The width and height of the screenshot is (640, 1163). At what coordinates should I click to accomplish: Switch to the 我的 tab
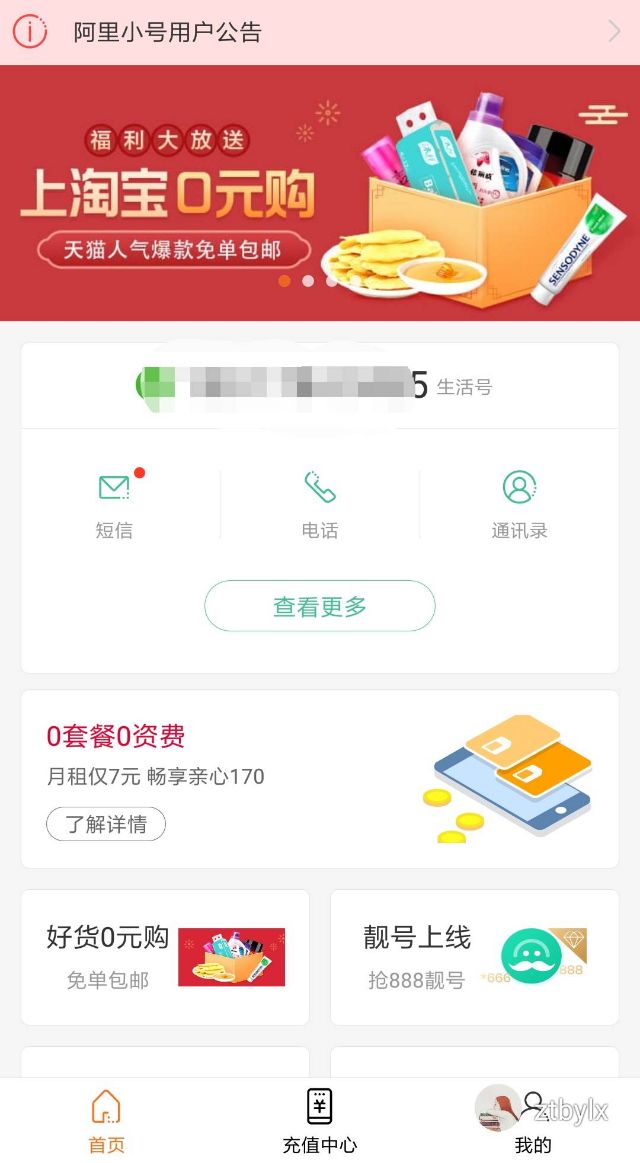pos(532,1121)
